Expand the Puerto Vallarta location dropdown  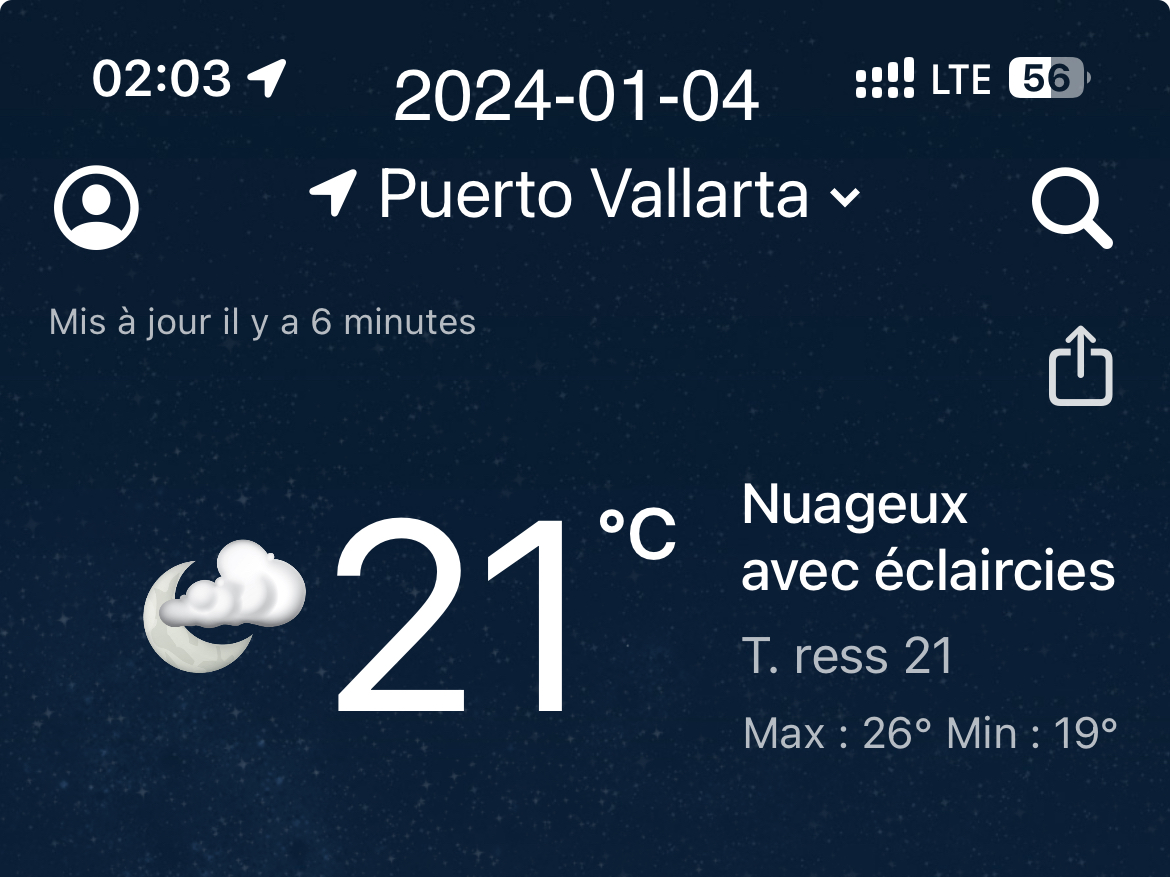(x=845, y=197)
